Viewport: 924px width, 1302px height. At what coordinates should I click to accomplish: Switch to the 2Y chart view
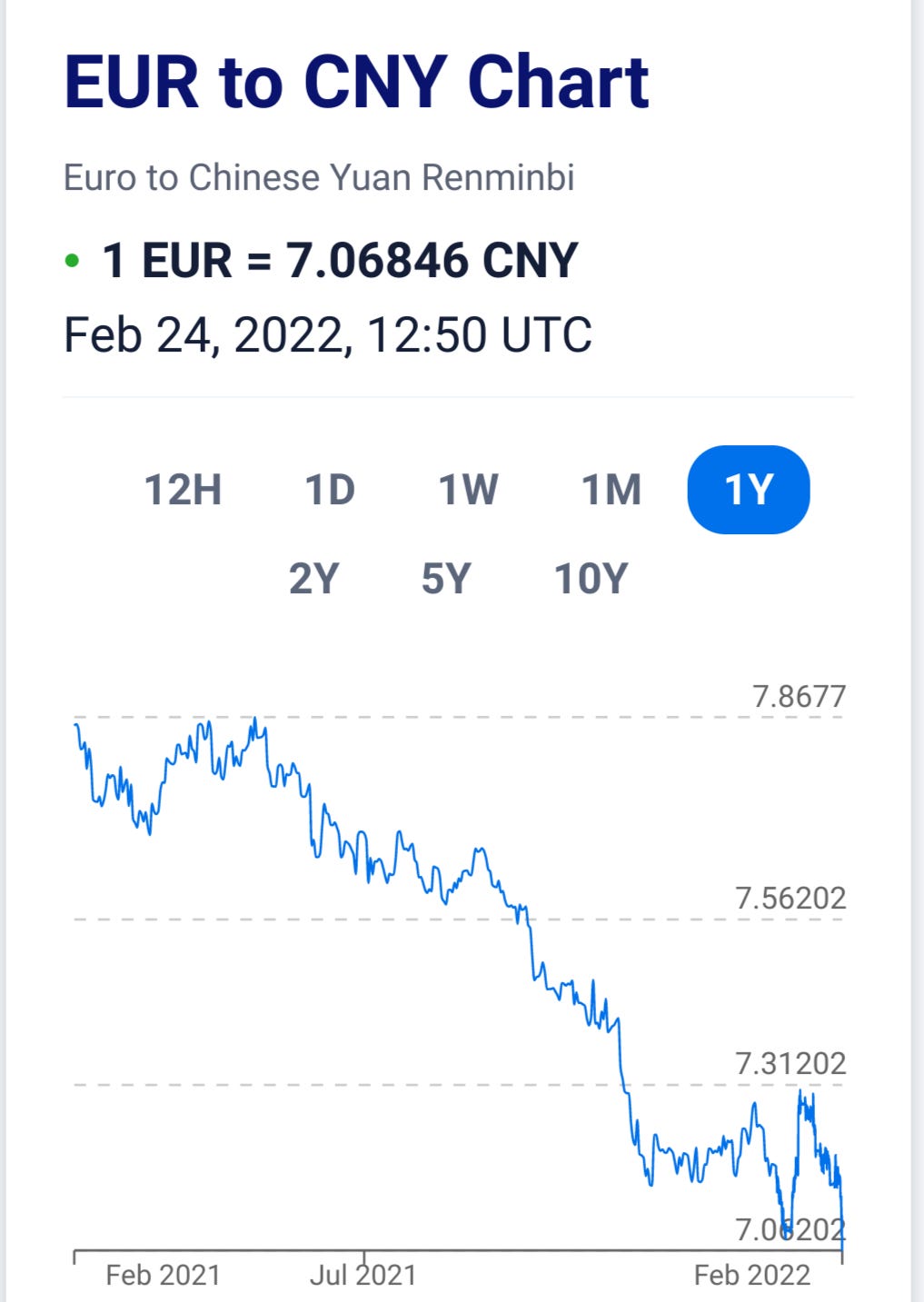(x=314, y=578)
